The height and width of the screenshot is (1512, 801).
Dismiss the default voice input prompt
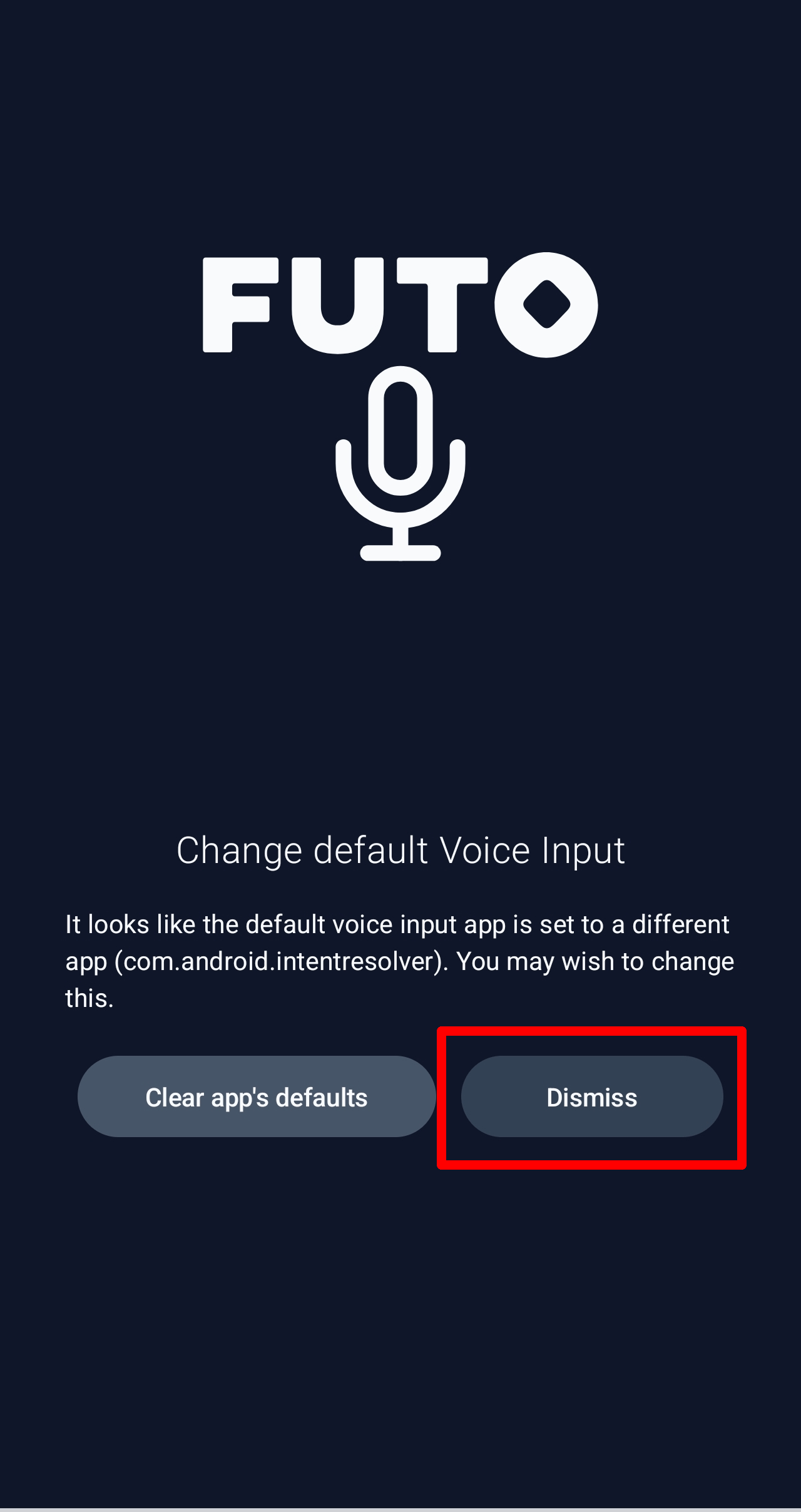[x=592, y=1097]
